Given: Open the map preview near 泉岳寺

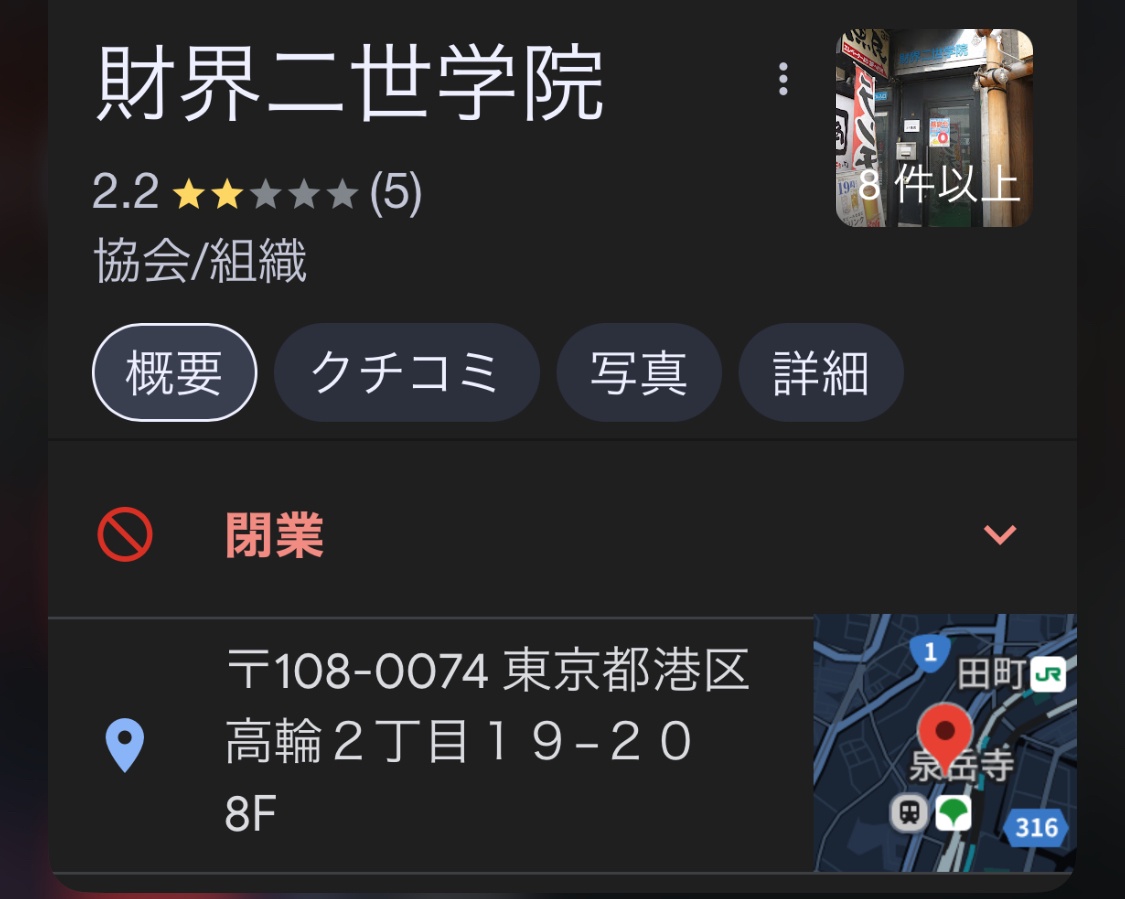Looking at the screenshot, I should tap(944, 744).
